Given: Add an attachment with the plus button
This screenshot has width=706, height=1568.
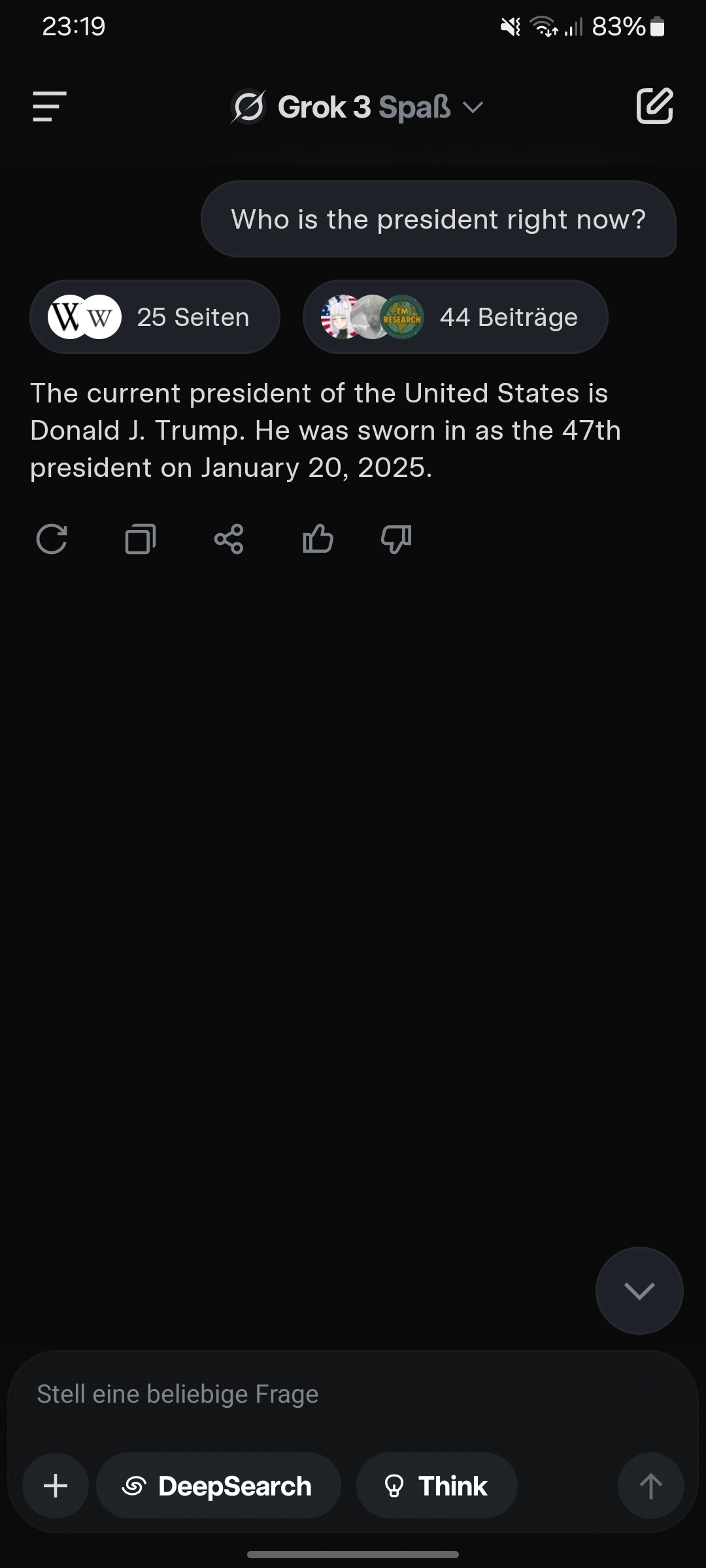Looking at the screenshot, I should click(x=56, y=1485).
